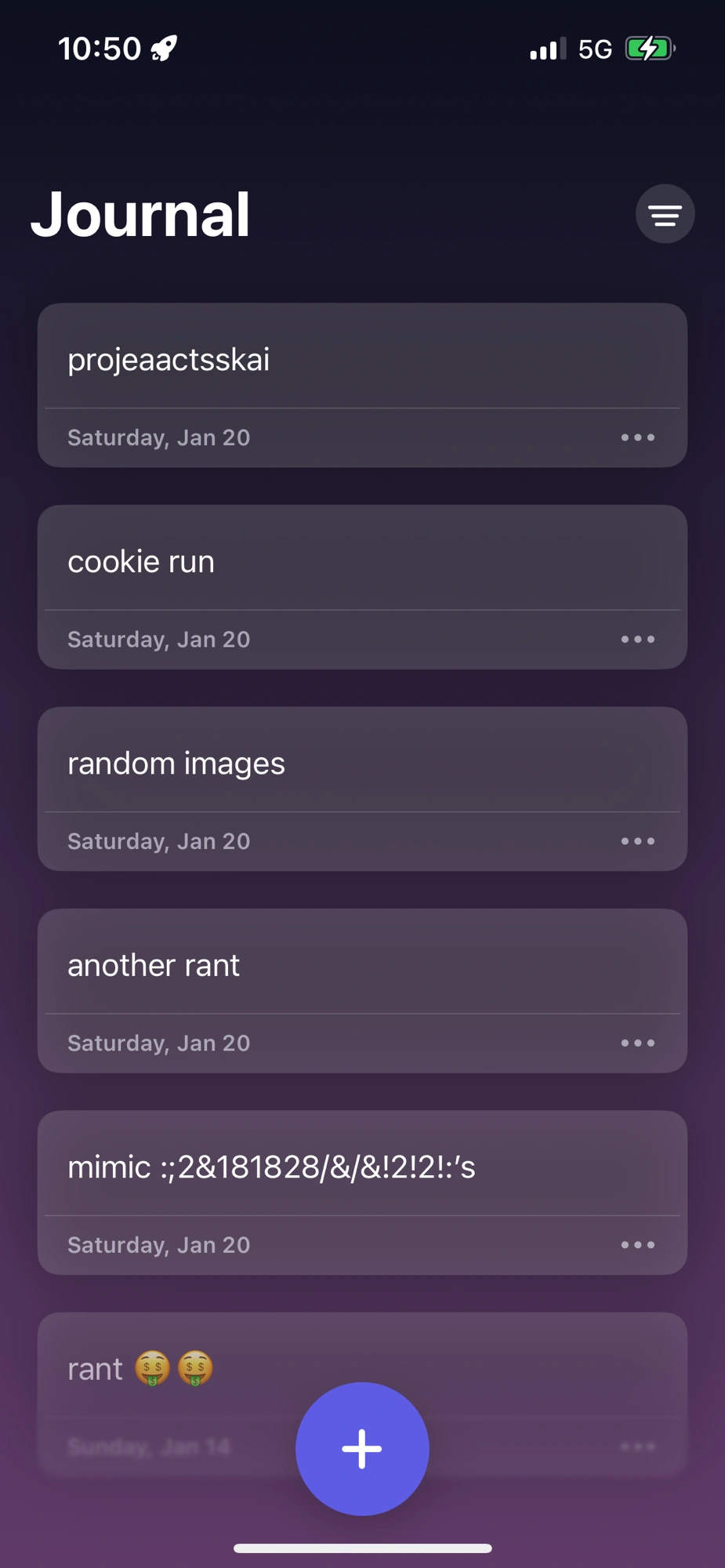
Task: Tap the Journal title heading
Action: click(x=141, y=213)
